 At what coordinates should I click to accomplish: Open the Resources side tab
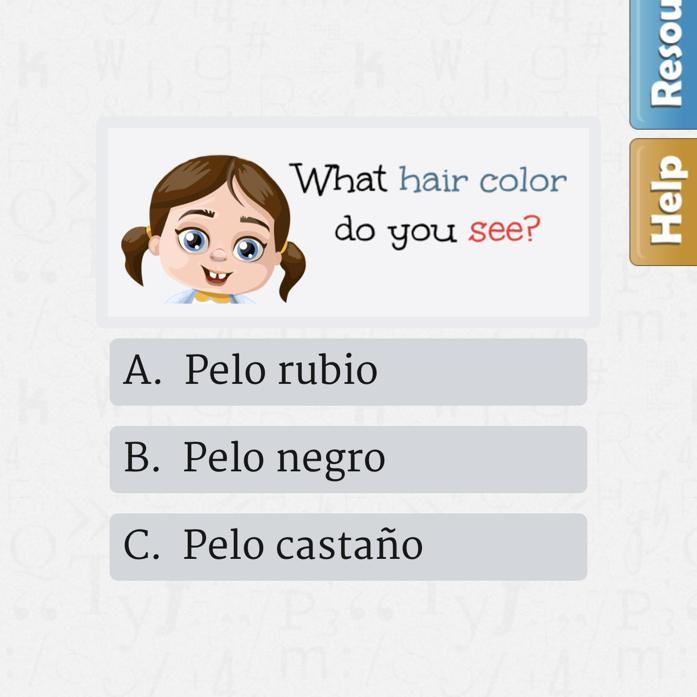coord(665,62)
